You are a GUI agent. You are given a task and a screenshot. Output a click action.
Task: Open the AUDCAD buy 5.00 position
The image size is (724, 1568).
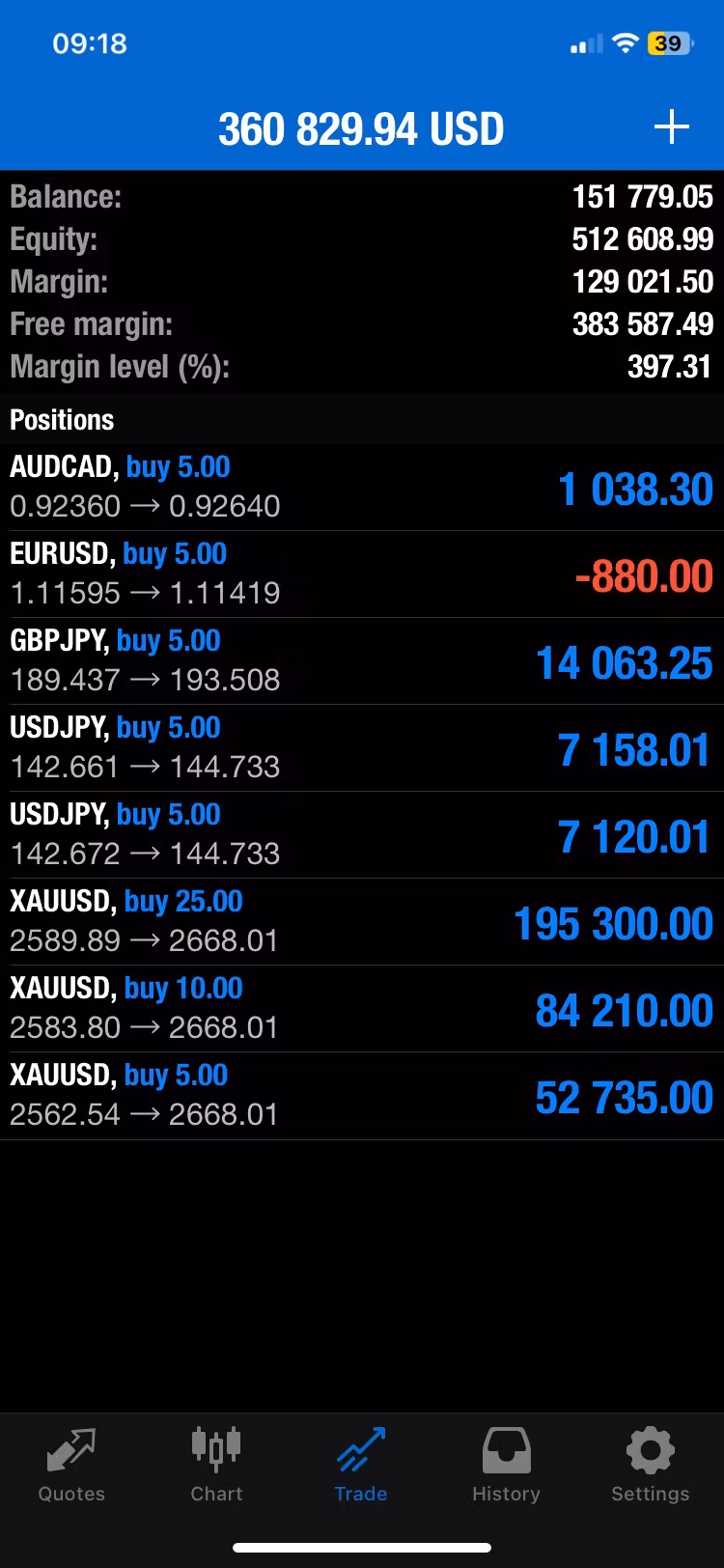[361, 487]
